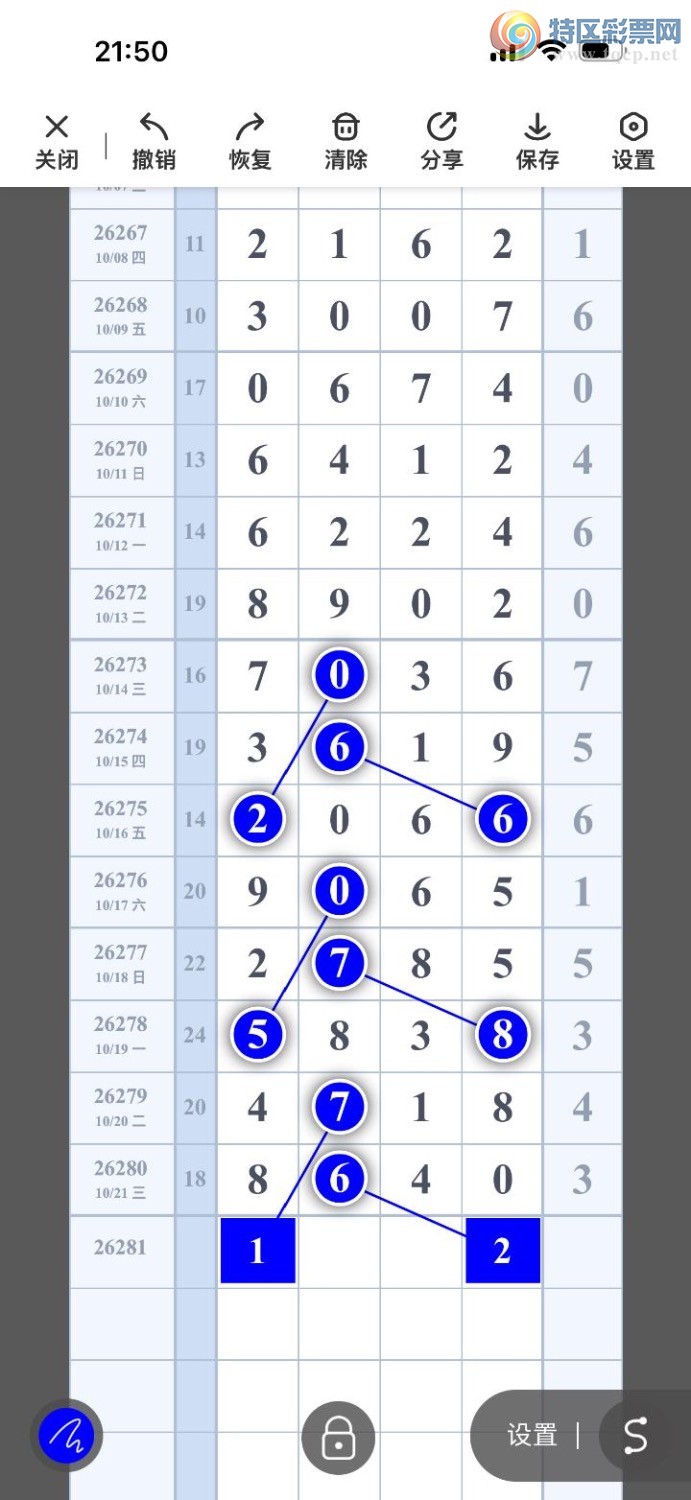This screenshot has width=691, height=1500.
Task: Share the chart via 分享
Action: click(441, 141)
